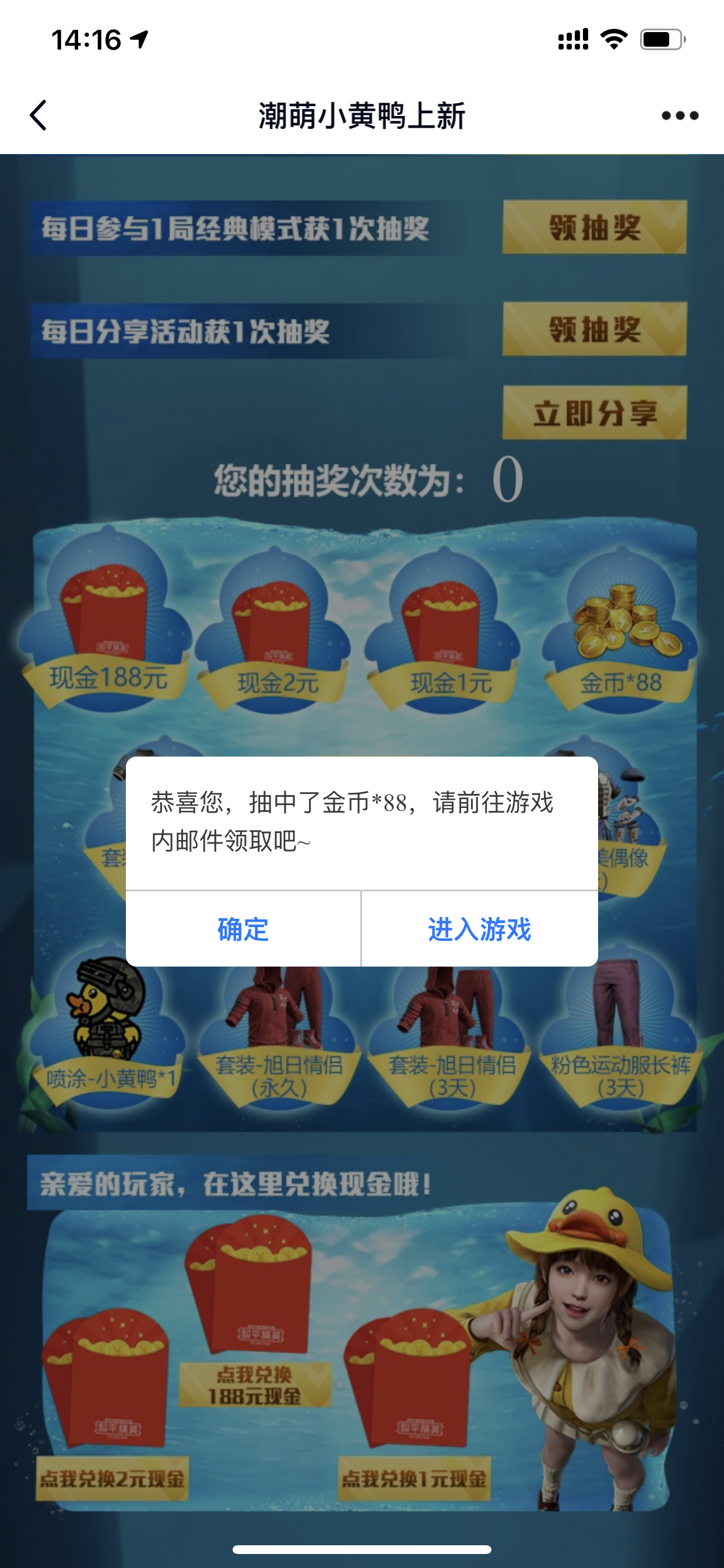The height and width of the screenshot is (1568, 724).
Task: Claim lottery draw for daily sharing
Action: [595, 330]
